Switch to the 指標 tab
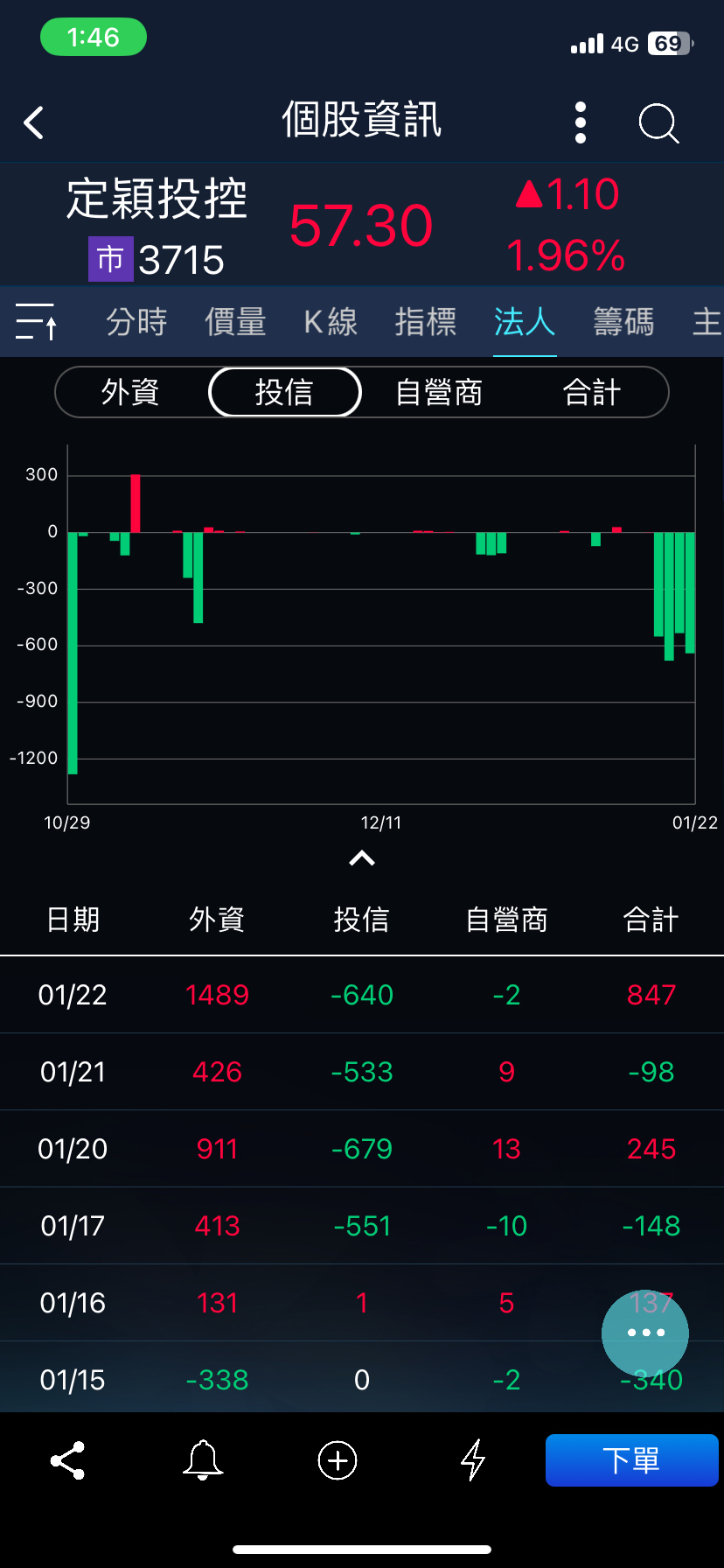The height and width of the screenshot is (1568, 724). point(426,322)
